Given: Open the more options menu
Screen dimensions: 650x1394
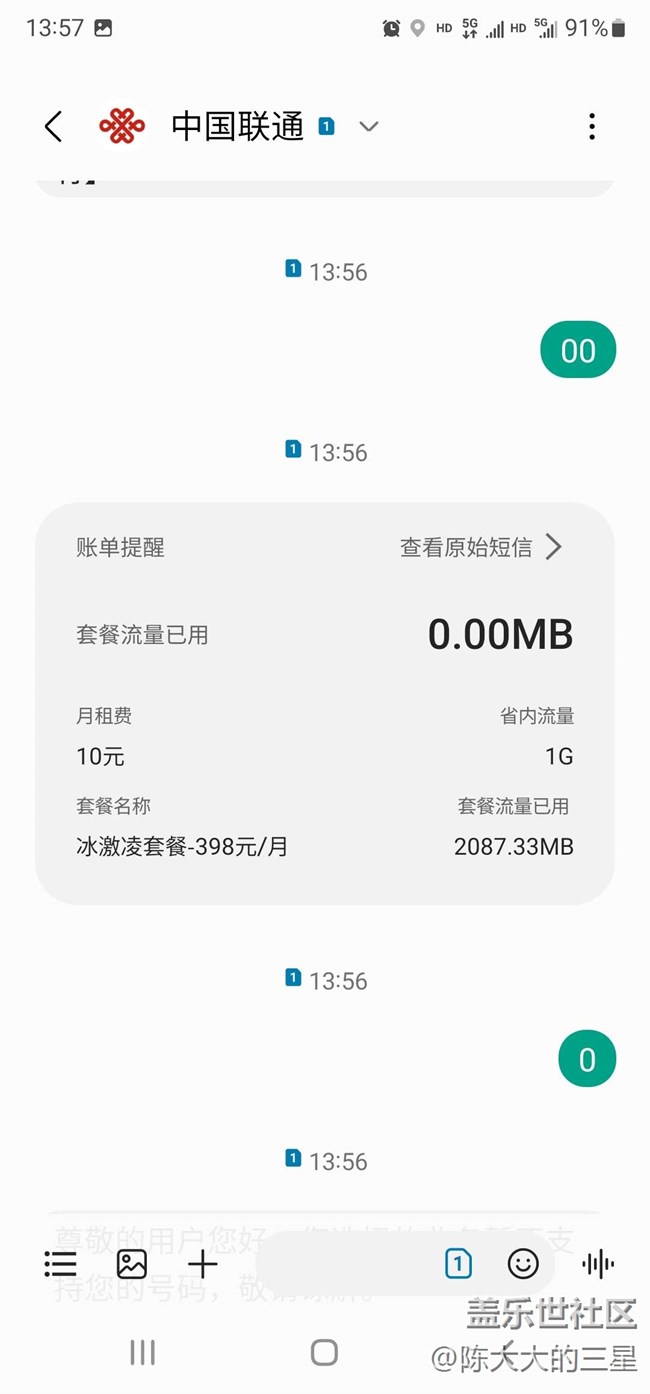Looking at the screenshot, I should tap(592, 127).
